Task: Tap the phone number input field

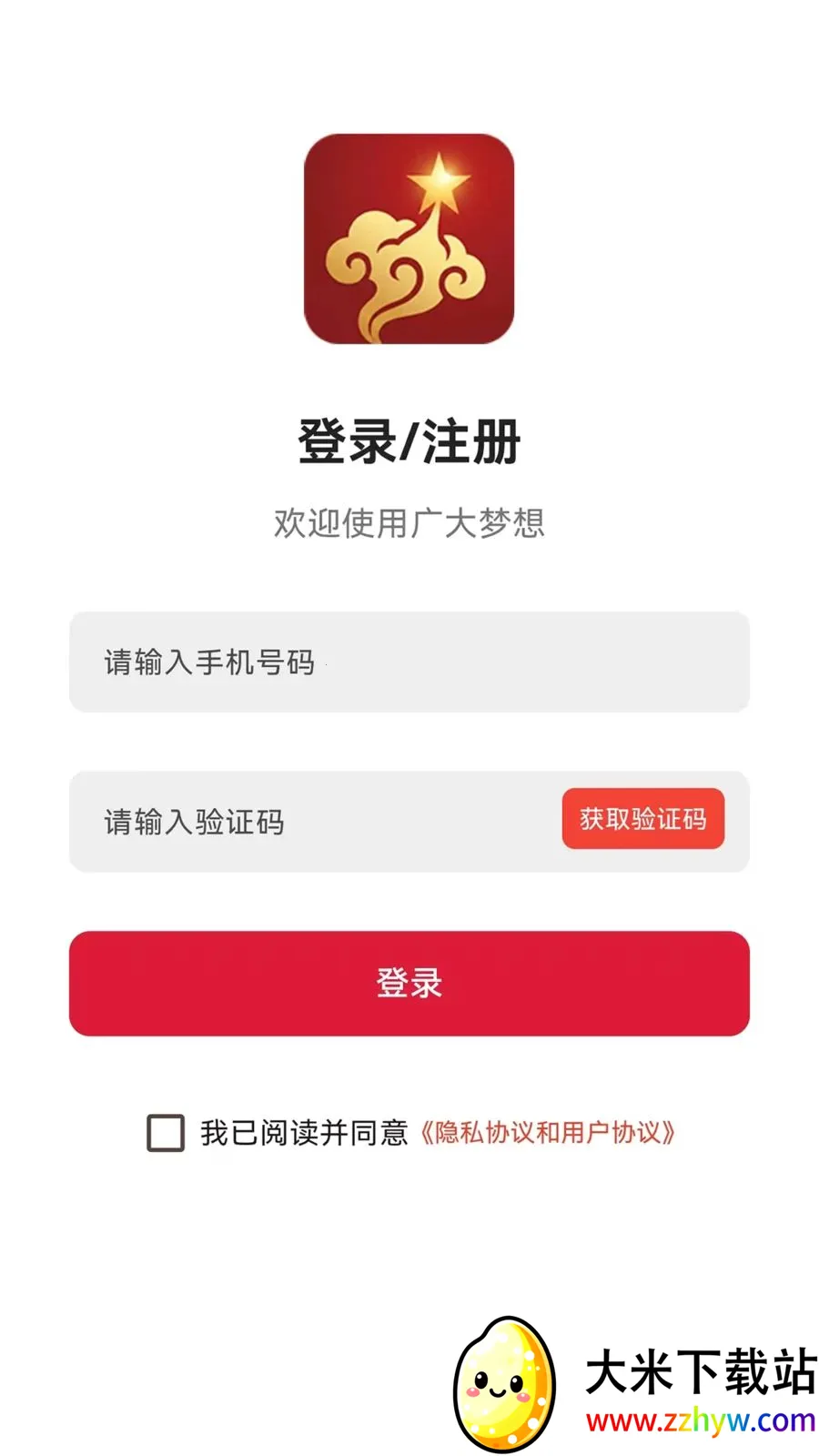Action: click(409, 662)
